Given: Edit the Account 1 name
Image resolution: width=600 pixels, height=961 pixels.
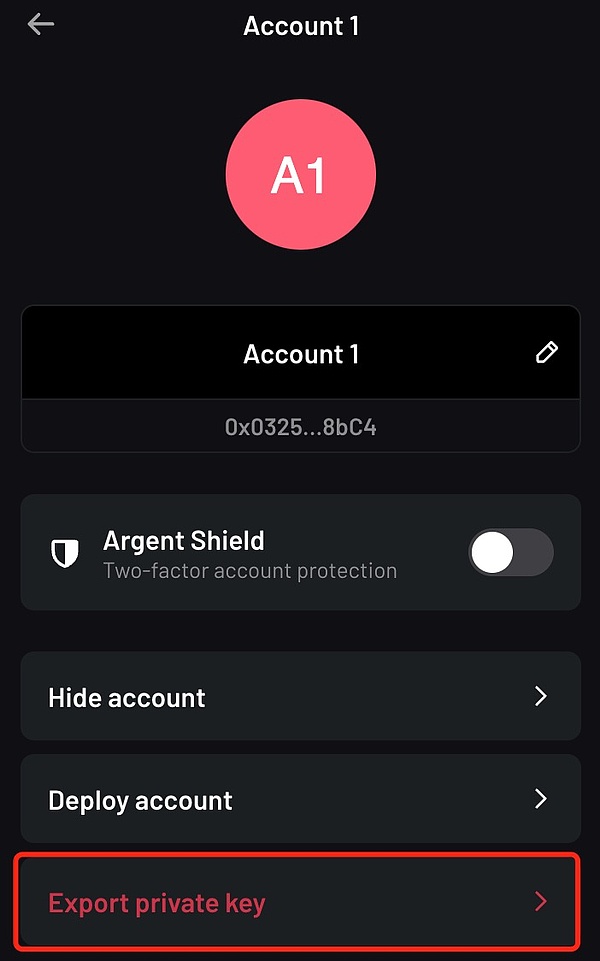Looking at the screenshot, I should [546, 352].
